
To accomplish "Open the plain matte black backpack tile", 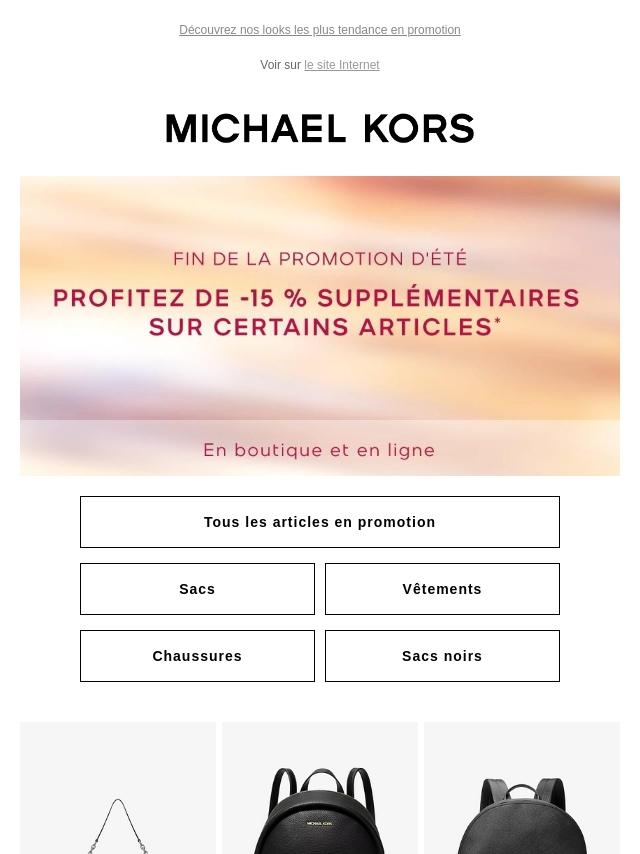I will (x=522, y=788).
